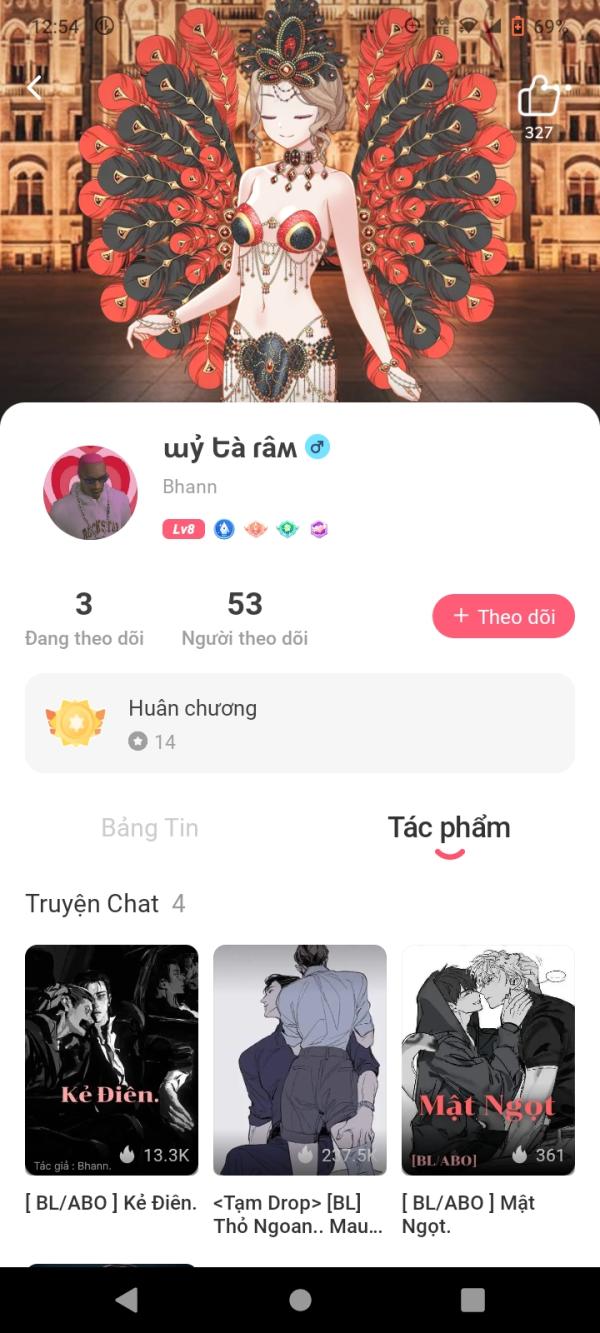The width and height of the screenshot is (600, 1333).
Task: Open the story Kẻ Điên
Action: [112, 1059]
